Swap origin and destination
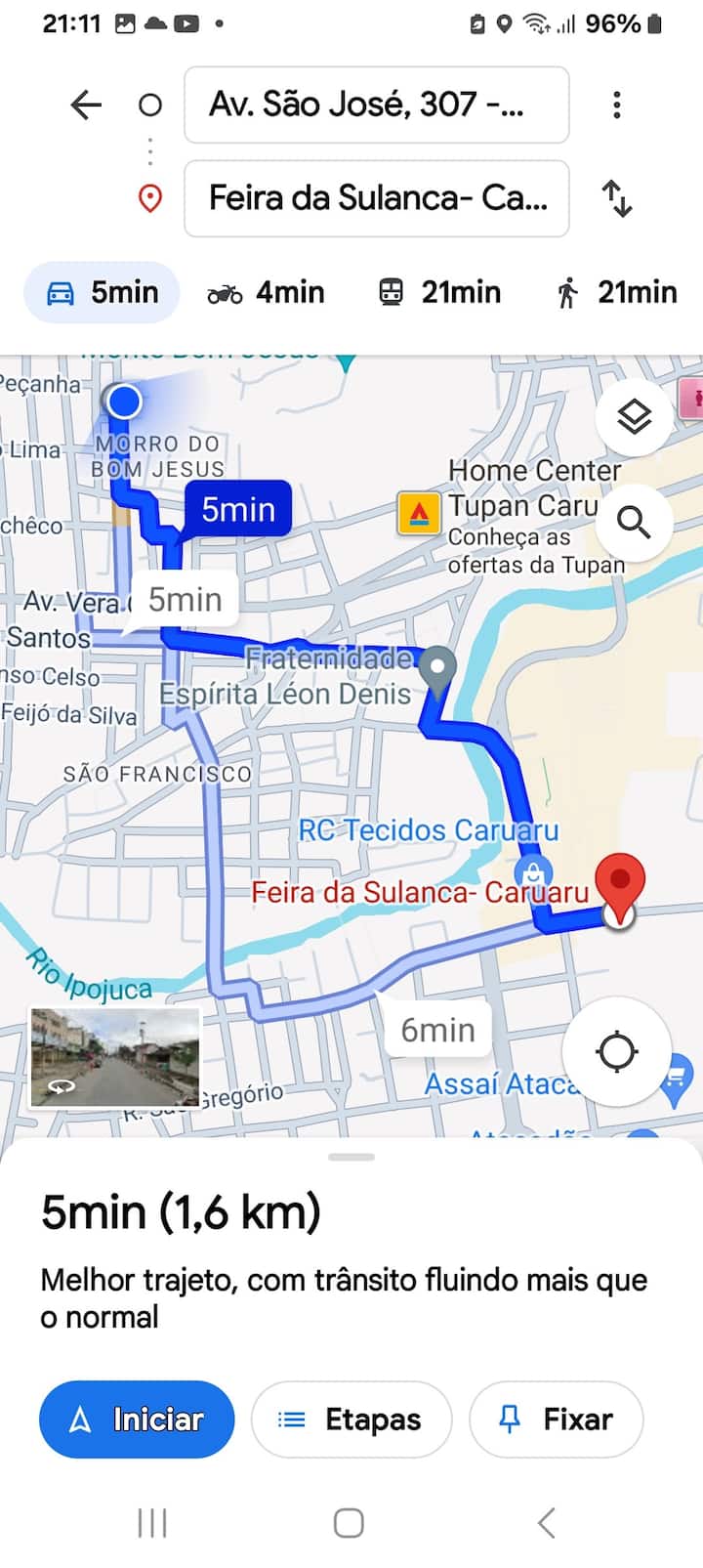The image size is (703, 1568). pyautogui.click(x=616, y=198)
